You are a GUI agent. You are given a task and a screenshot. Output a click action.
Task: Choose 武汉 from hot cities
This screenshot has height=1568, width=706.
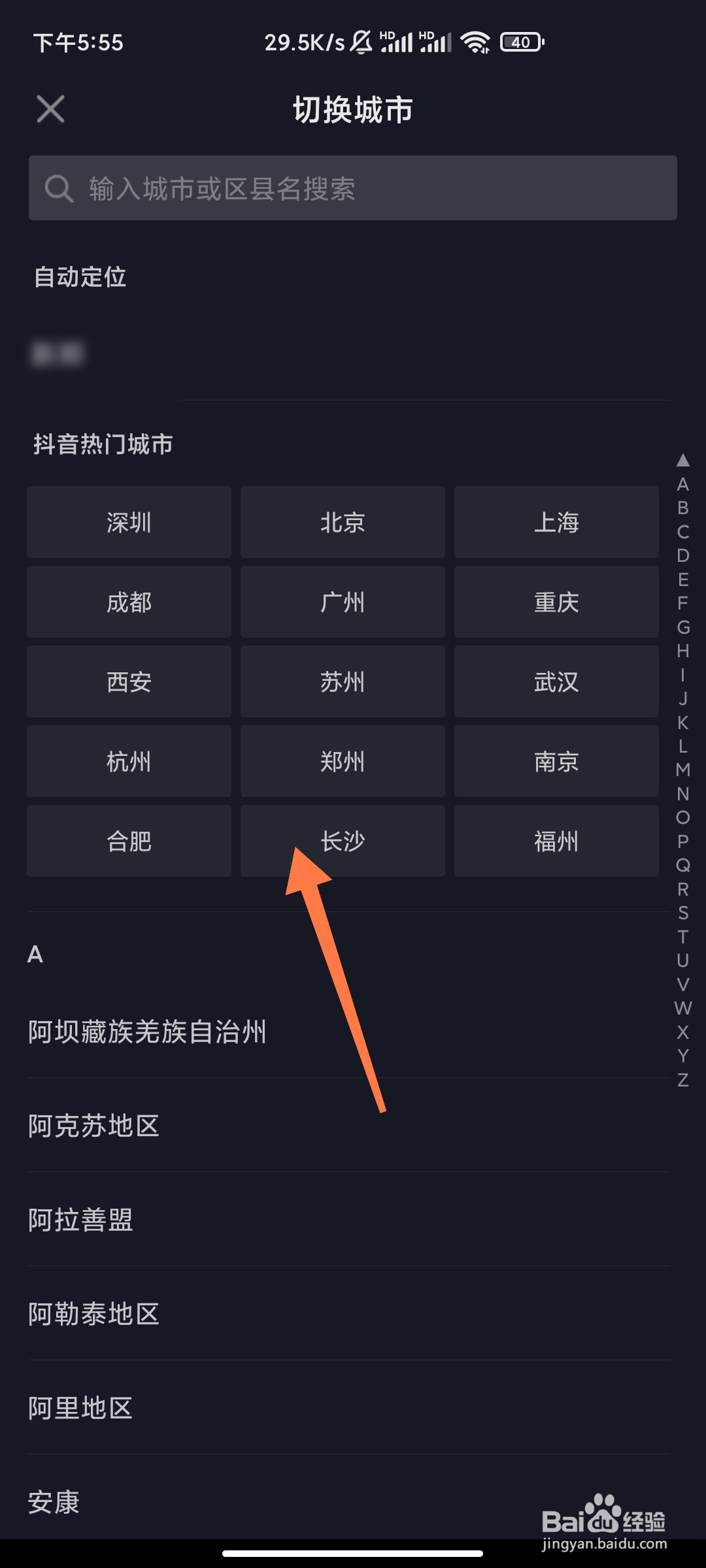[x=556, y=681]
